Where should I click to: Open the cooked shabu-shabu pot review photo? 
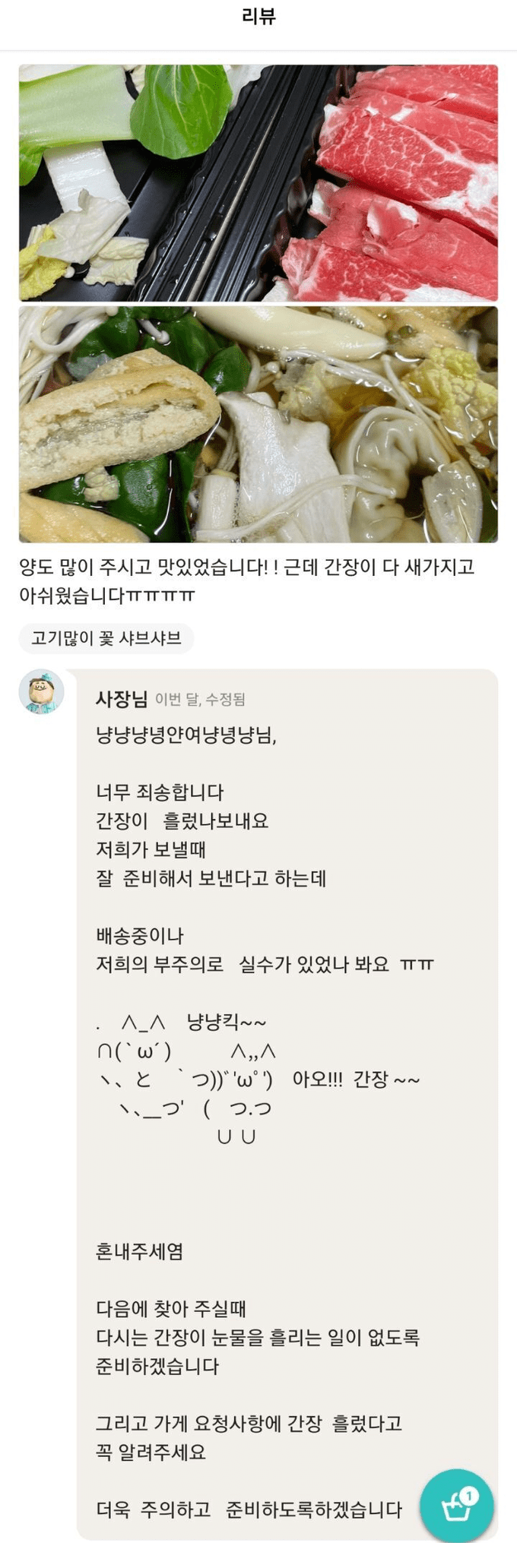[258, 424]
